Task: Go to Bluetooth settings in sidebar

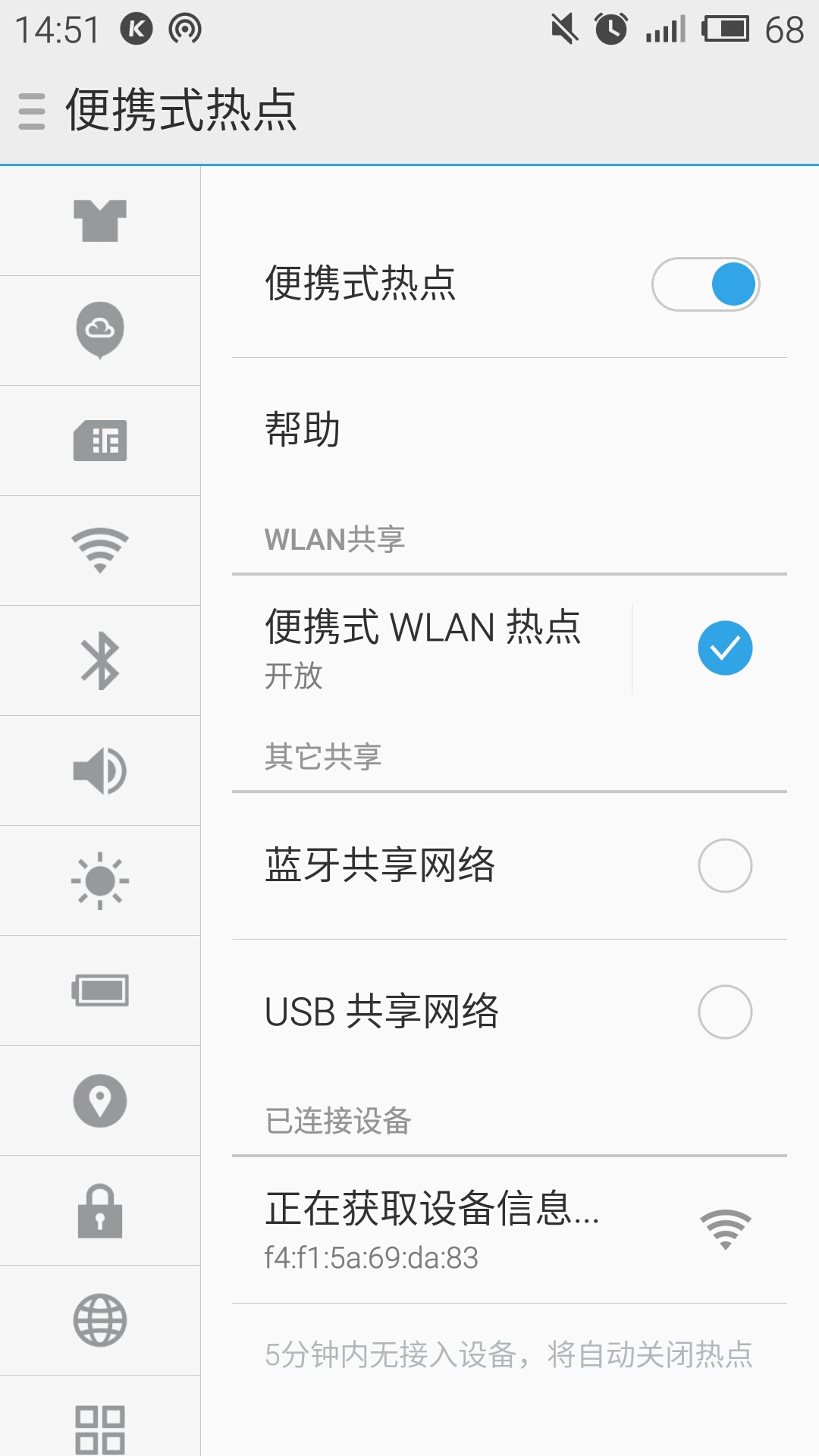Action: [x=100, y=661]
